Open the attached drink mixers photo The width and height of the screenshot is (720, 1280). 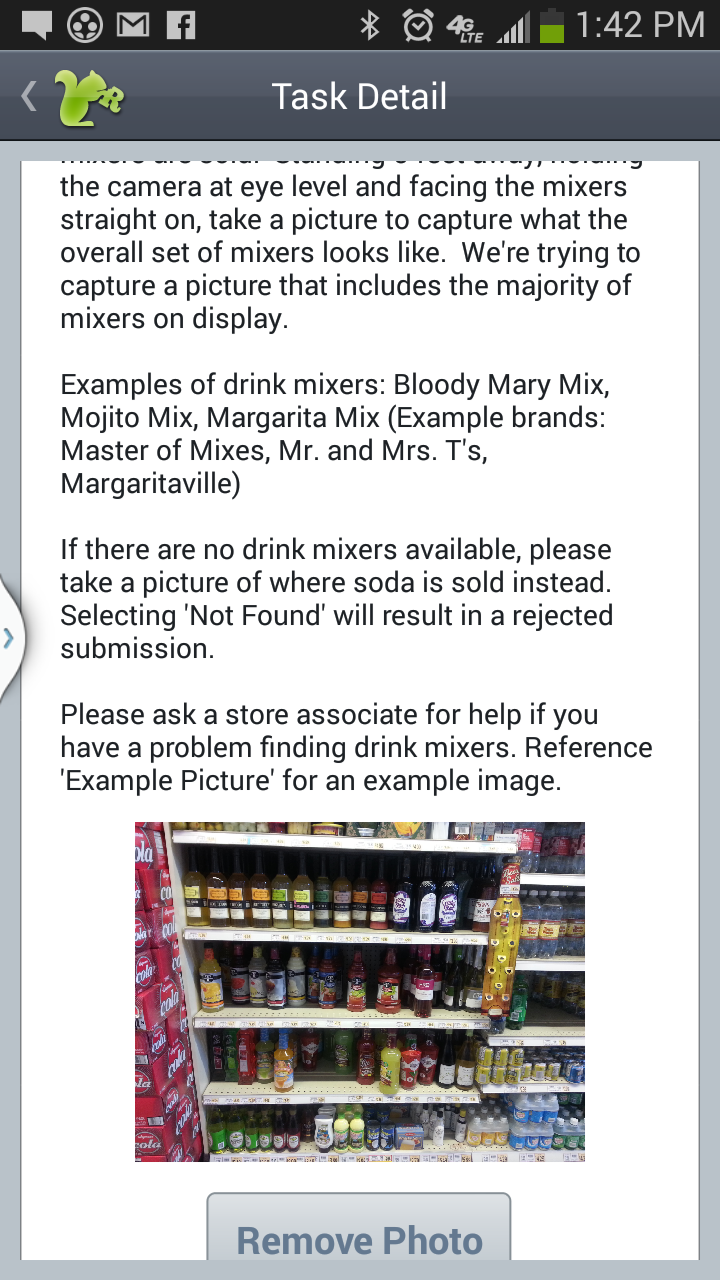[x=360, y=992]
